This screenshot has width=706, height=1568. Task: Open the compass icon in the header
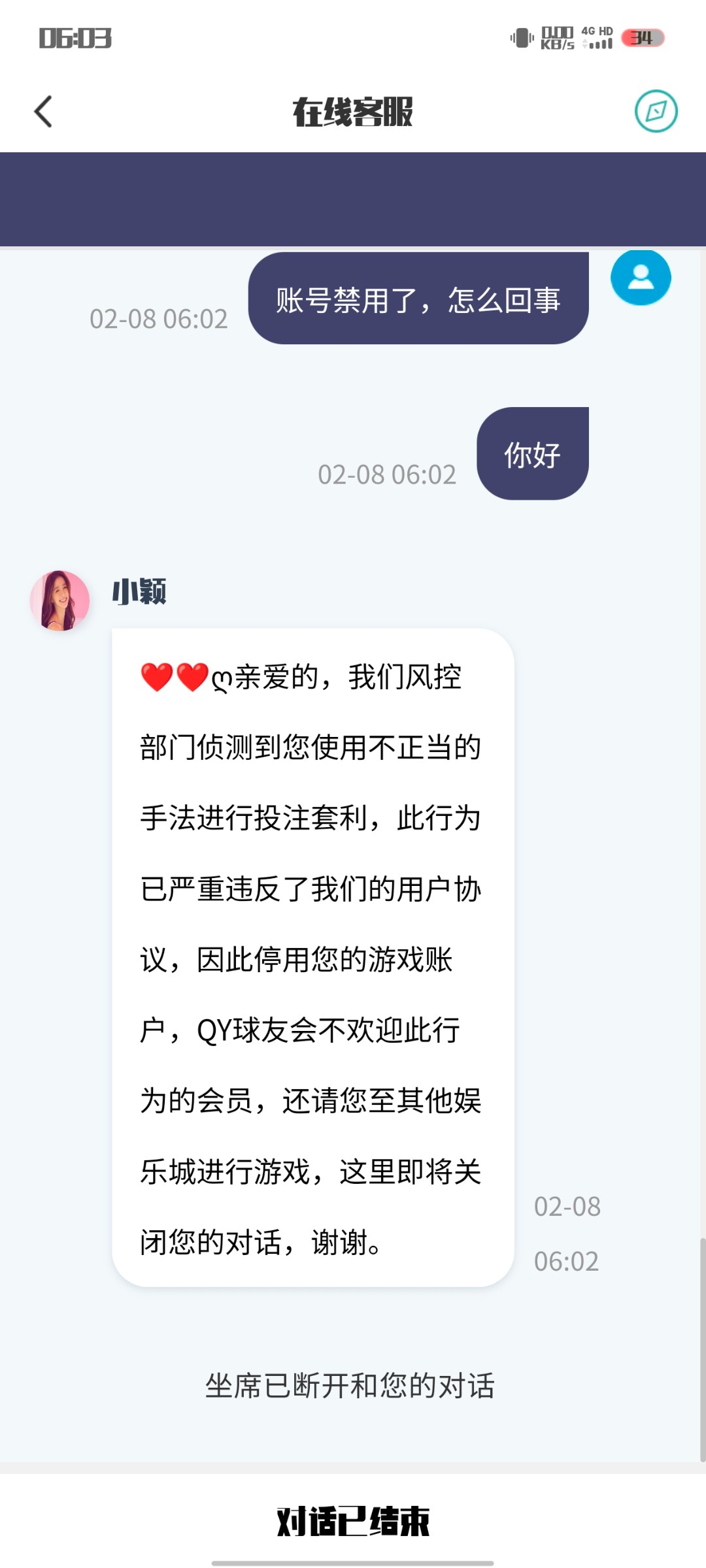pos(656,112)
